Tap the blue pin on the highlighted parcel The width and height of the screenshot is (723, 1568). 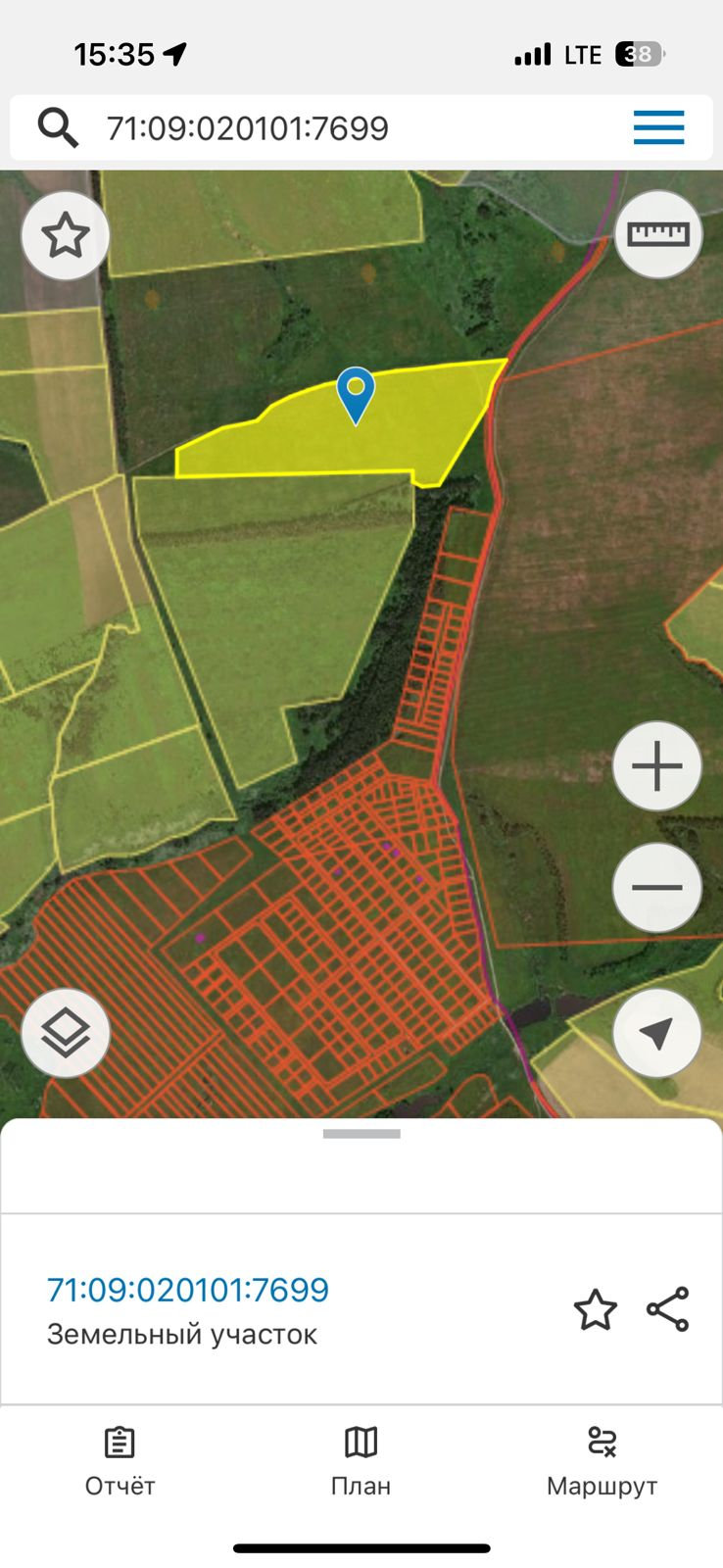tap(356, 393)
